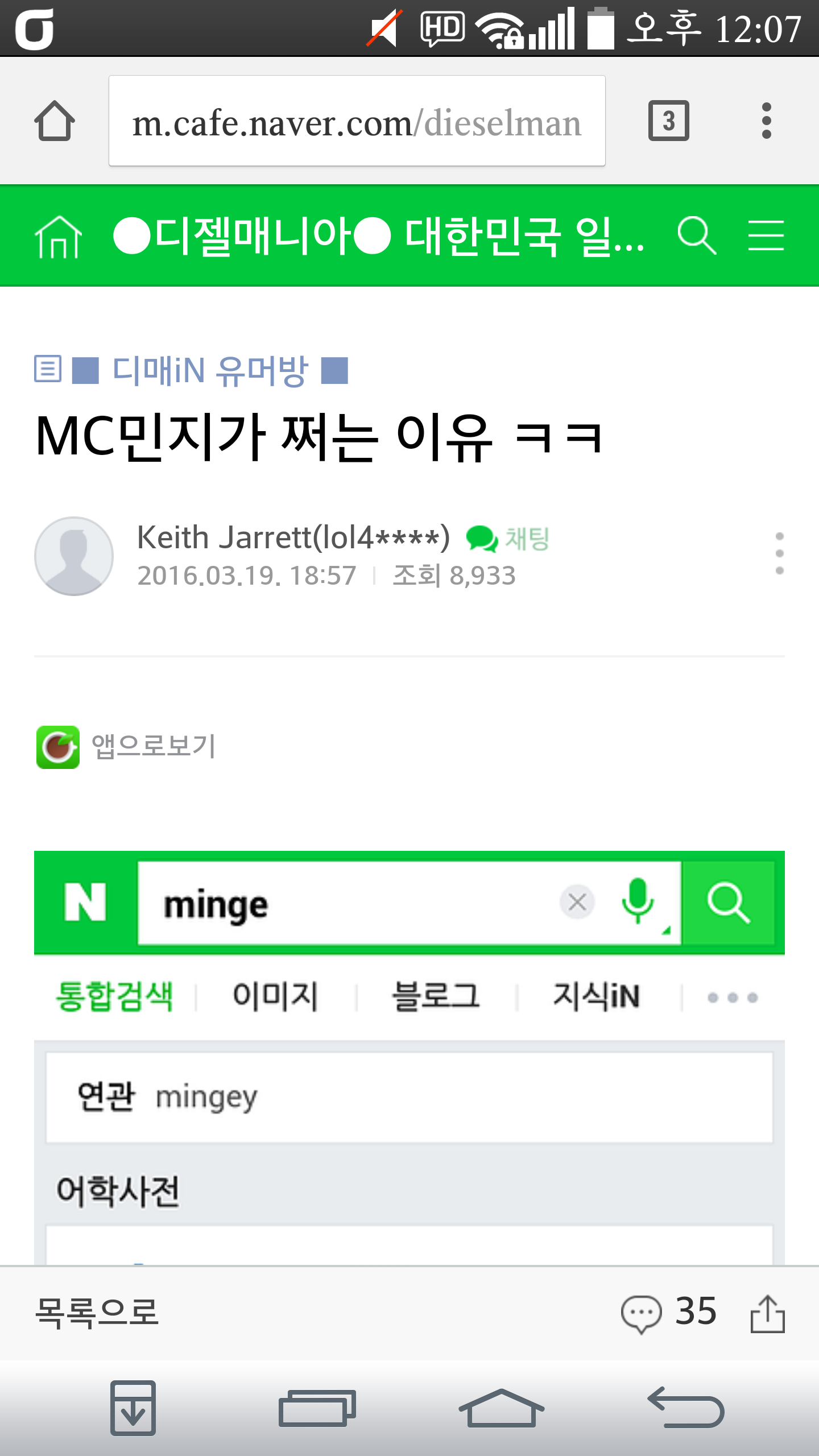Share this post
Viewport: 819px width, 1456px height.
pyautogui.click(x=767, y=1314)
